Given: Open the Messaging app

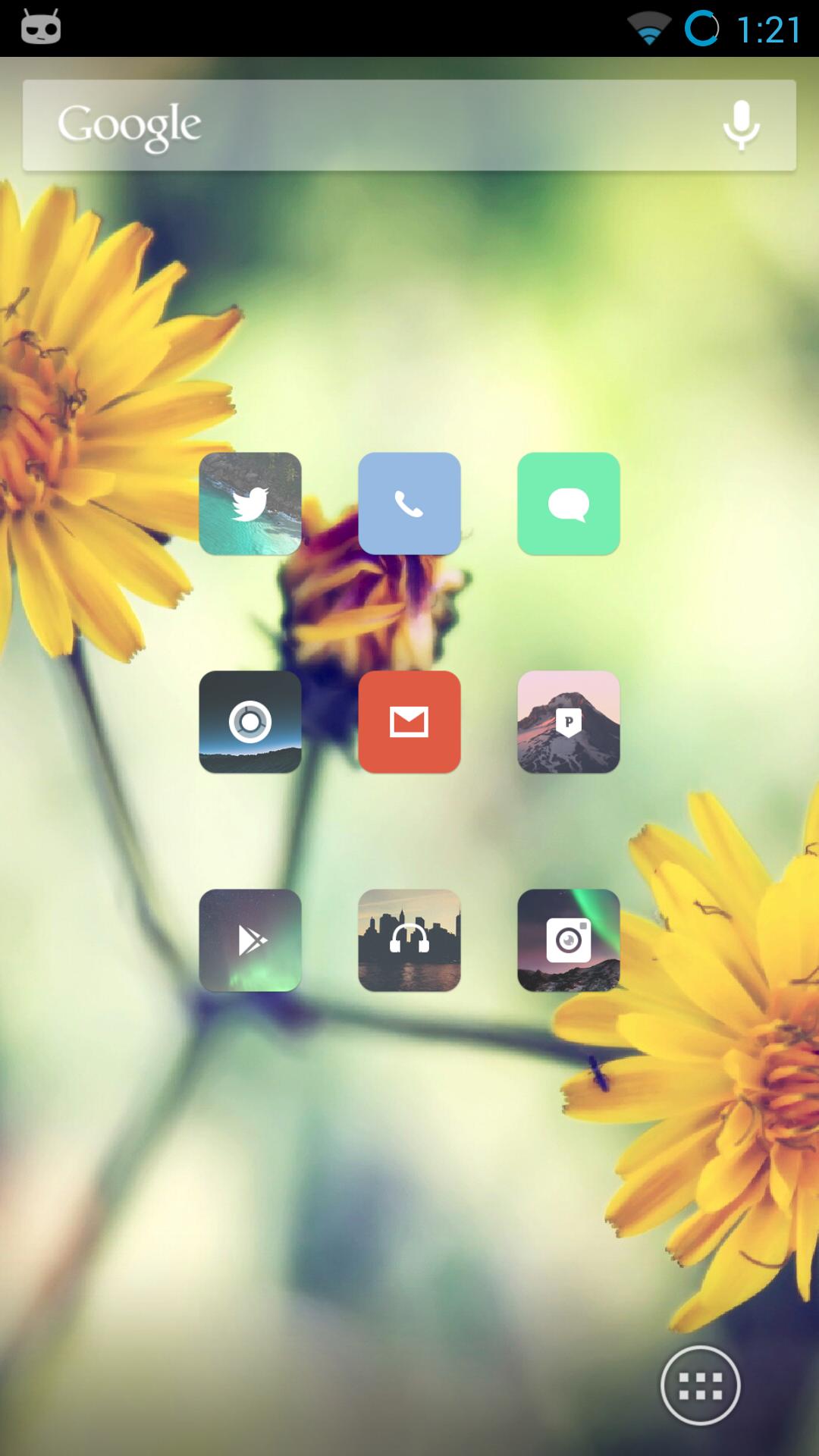Looking at the screenshot, I should pos(569,504).
